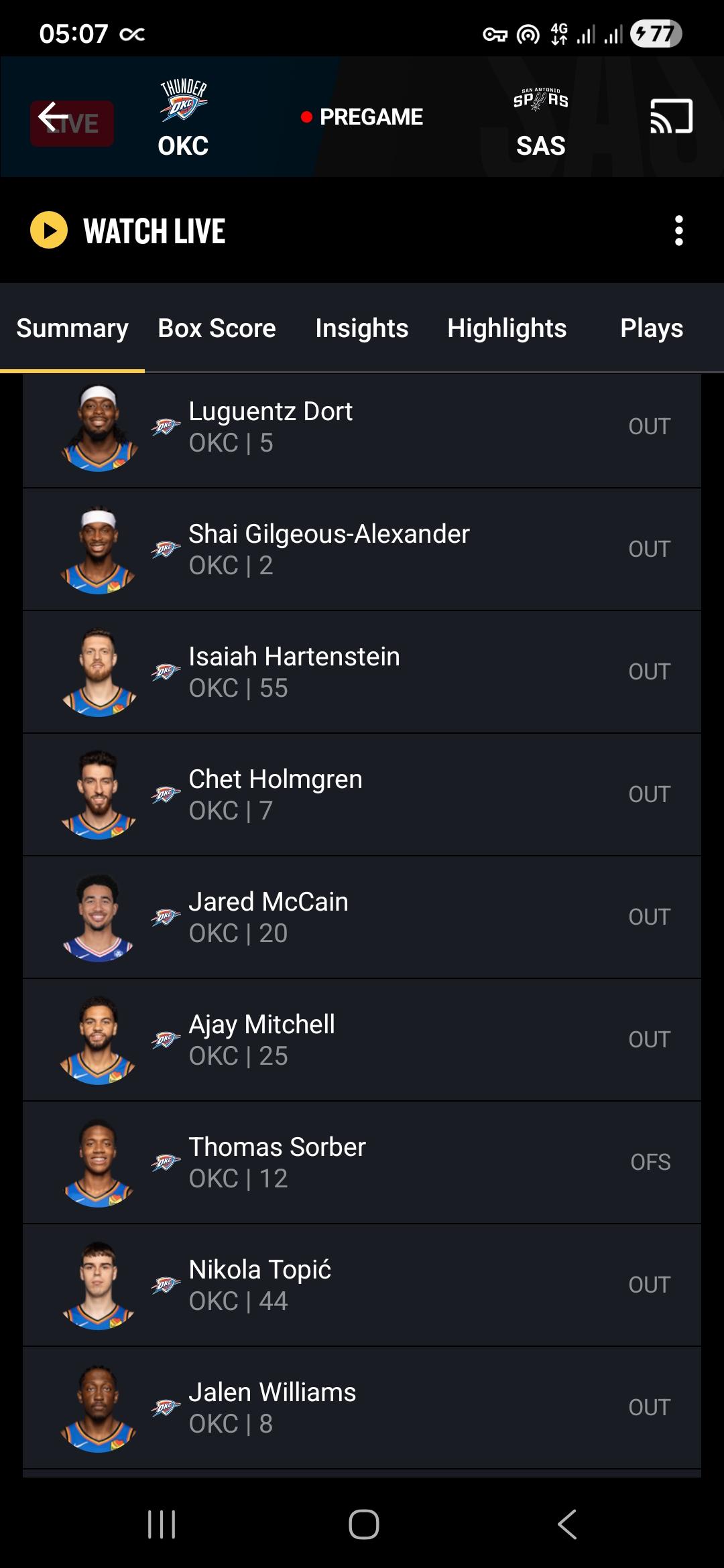Open the system recent apps button
Viewport: 724px width, 1568px height.
tap(162, 1524)
